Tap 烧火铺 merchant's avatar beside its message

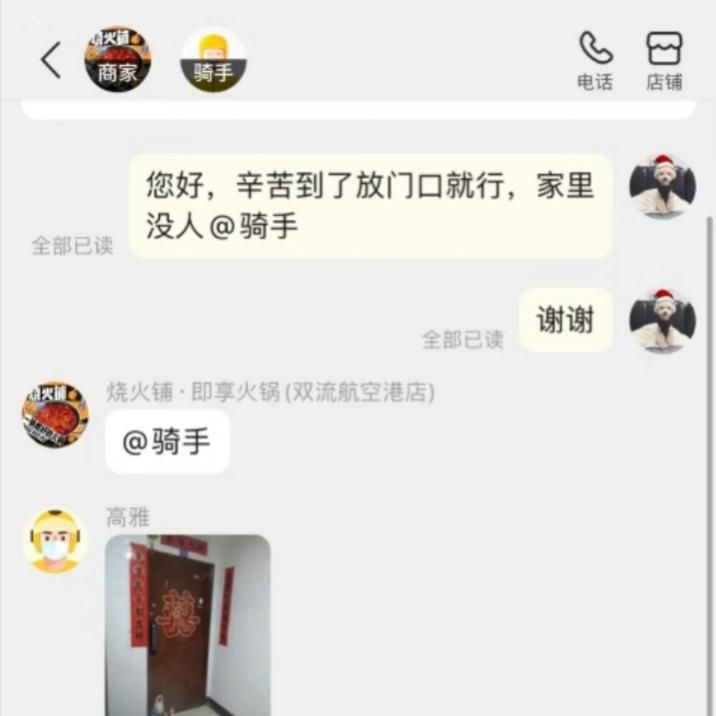tap(55, 414)
